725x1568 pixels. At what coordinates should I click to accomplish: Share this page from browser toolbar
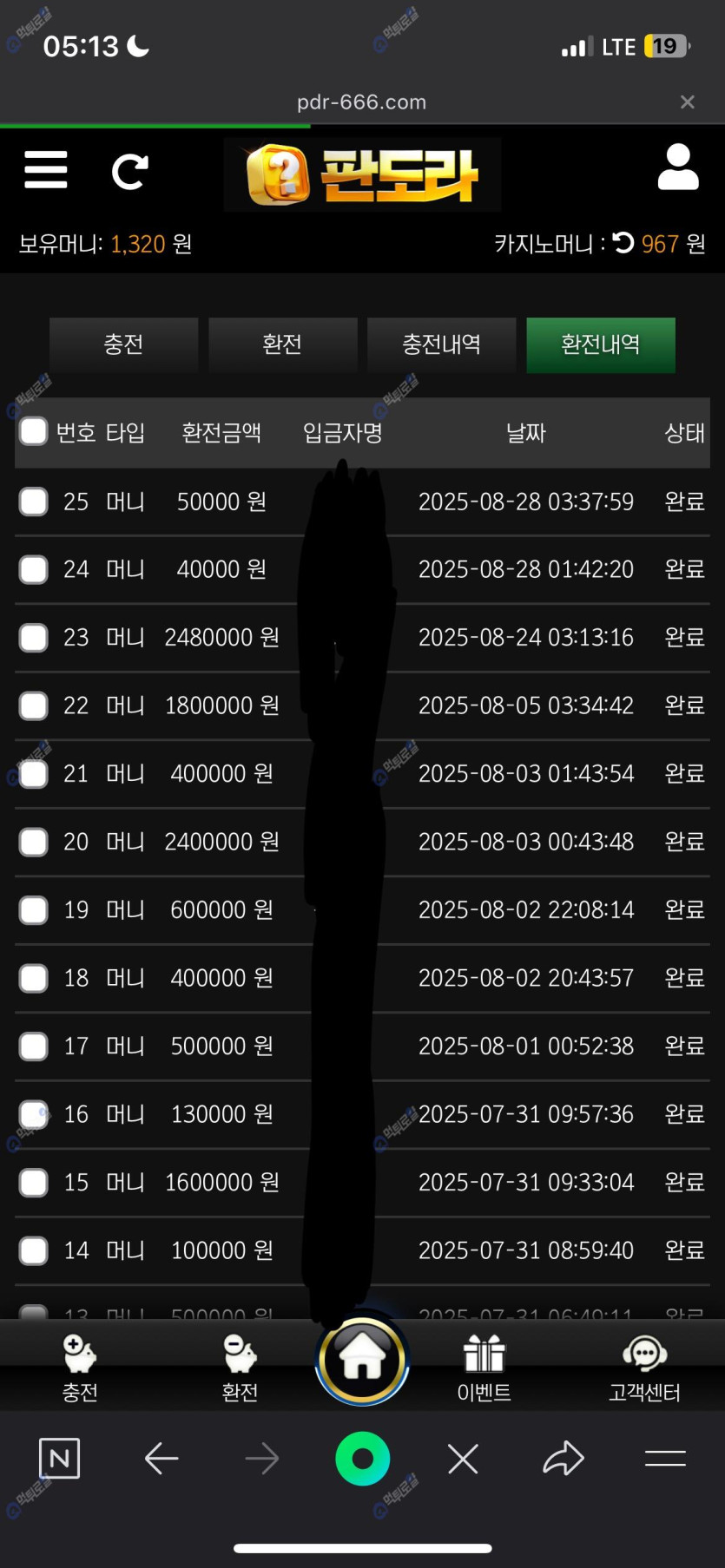[x=564, y=1459]
